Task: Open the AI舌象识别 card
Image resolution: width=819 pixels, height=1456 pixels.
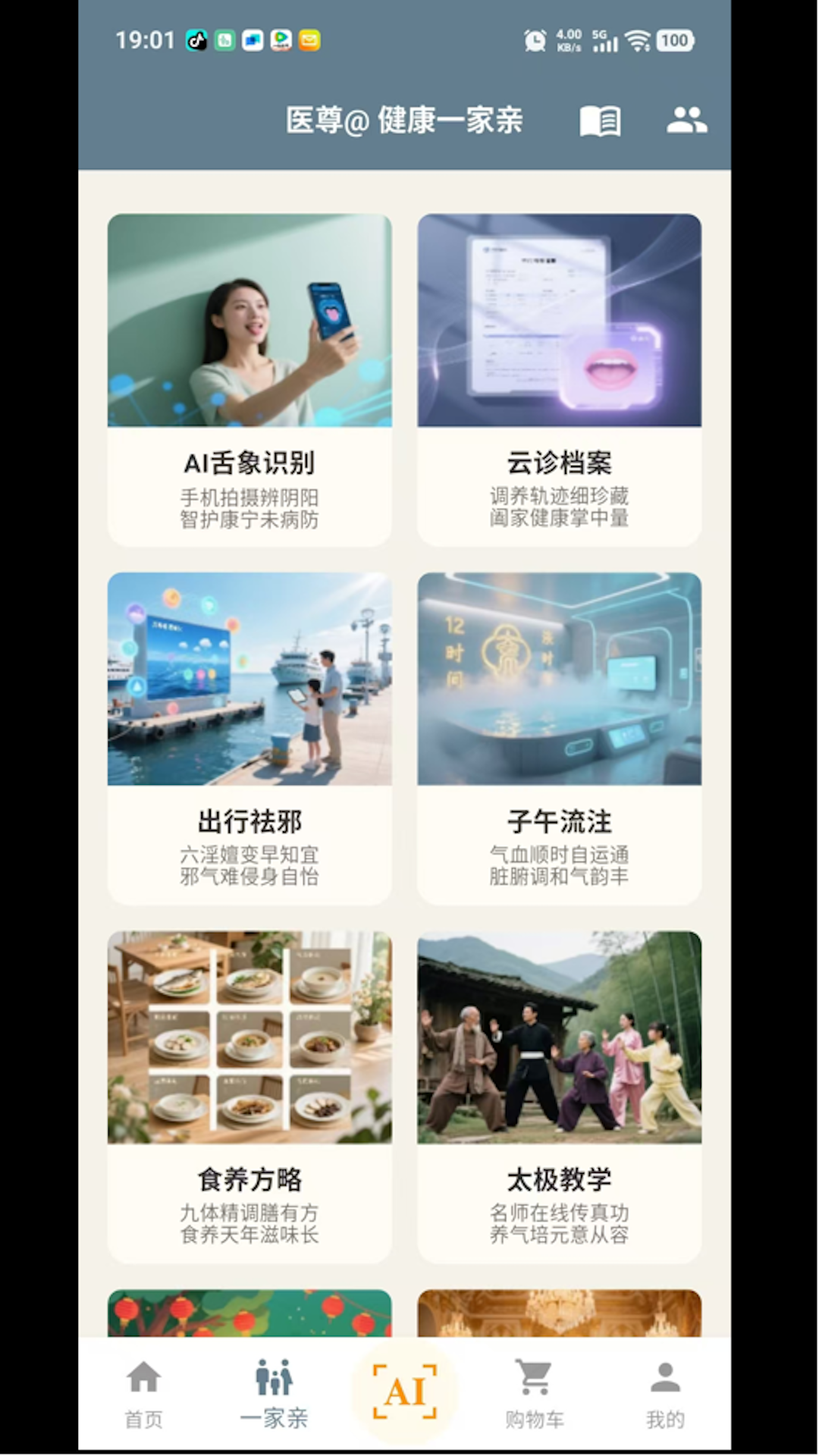Action: pos(249,380)
